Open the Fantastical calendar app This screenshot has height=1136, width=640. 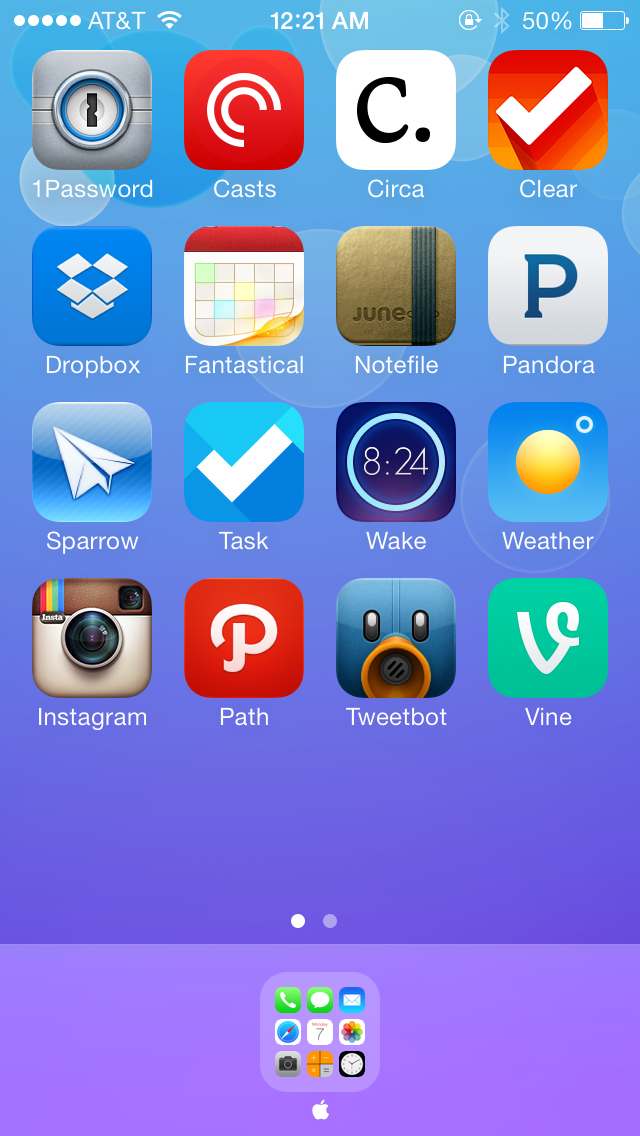pos(244,286)
